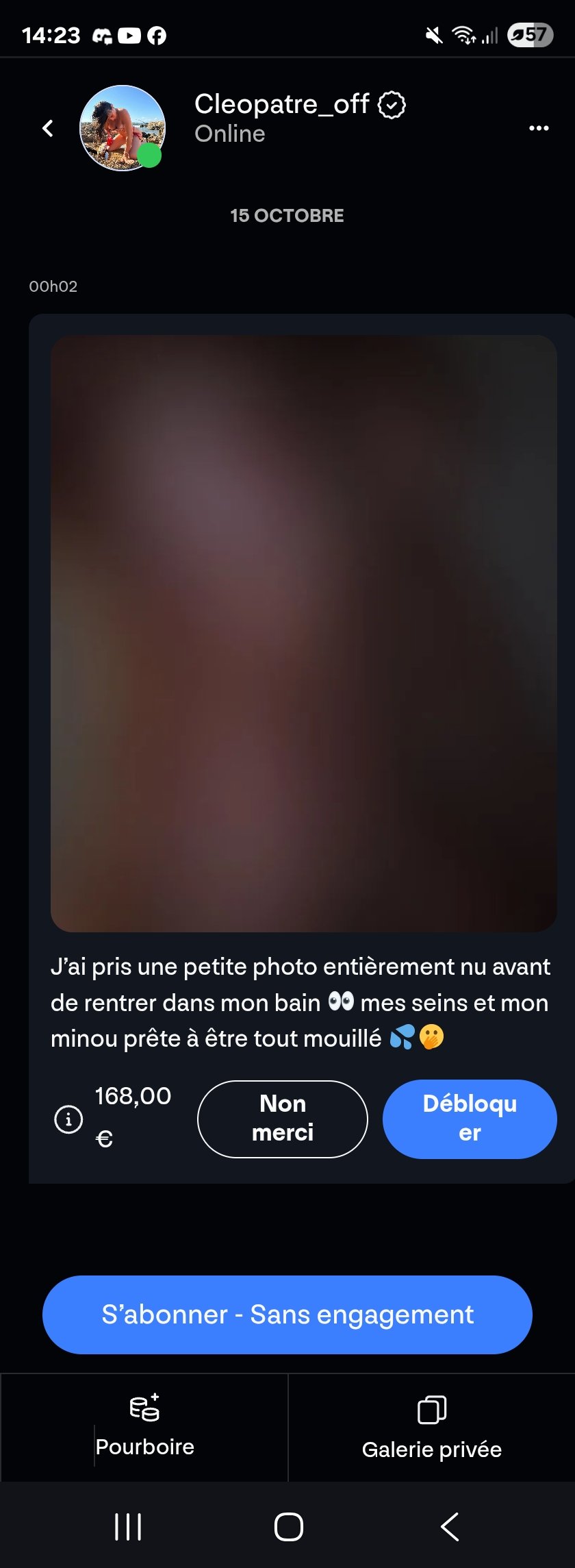Tap S'abonner - Sans engagement

pyautogui.click(x=287, y=1315)
